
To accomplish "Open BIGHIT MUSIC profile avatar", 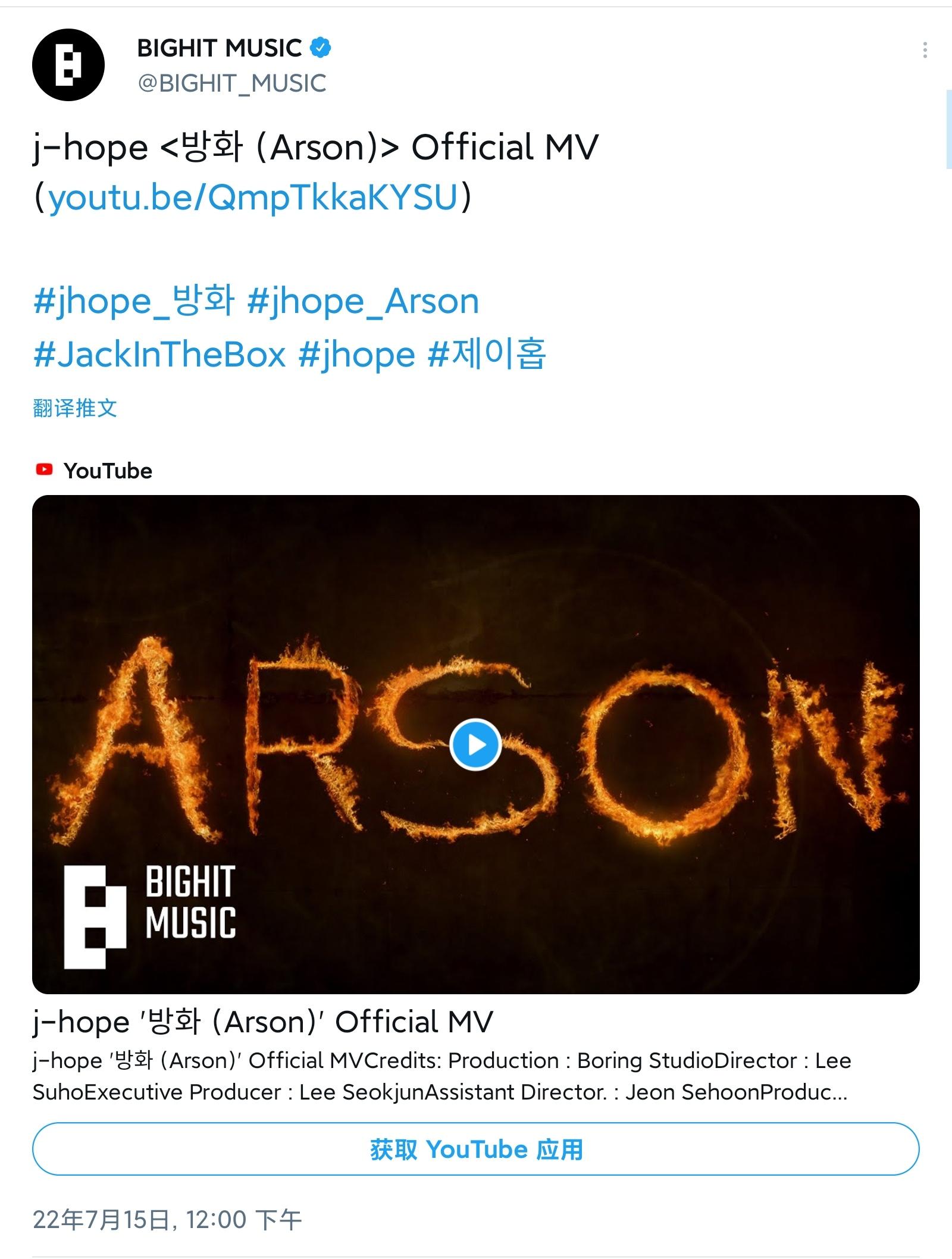I will [x=68, y=65].
